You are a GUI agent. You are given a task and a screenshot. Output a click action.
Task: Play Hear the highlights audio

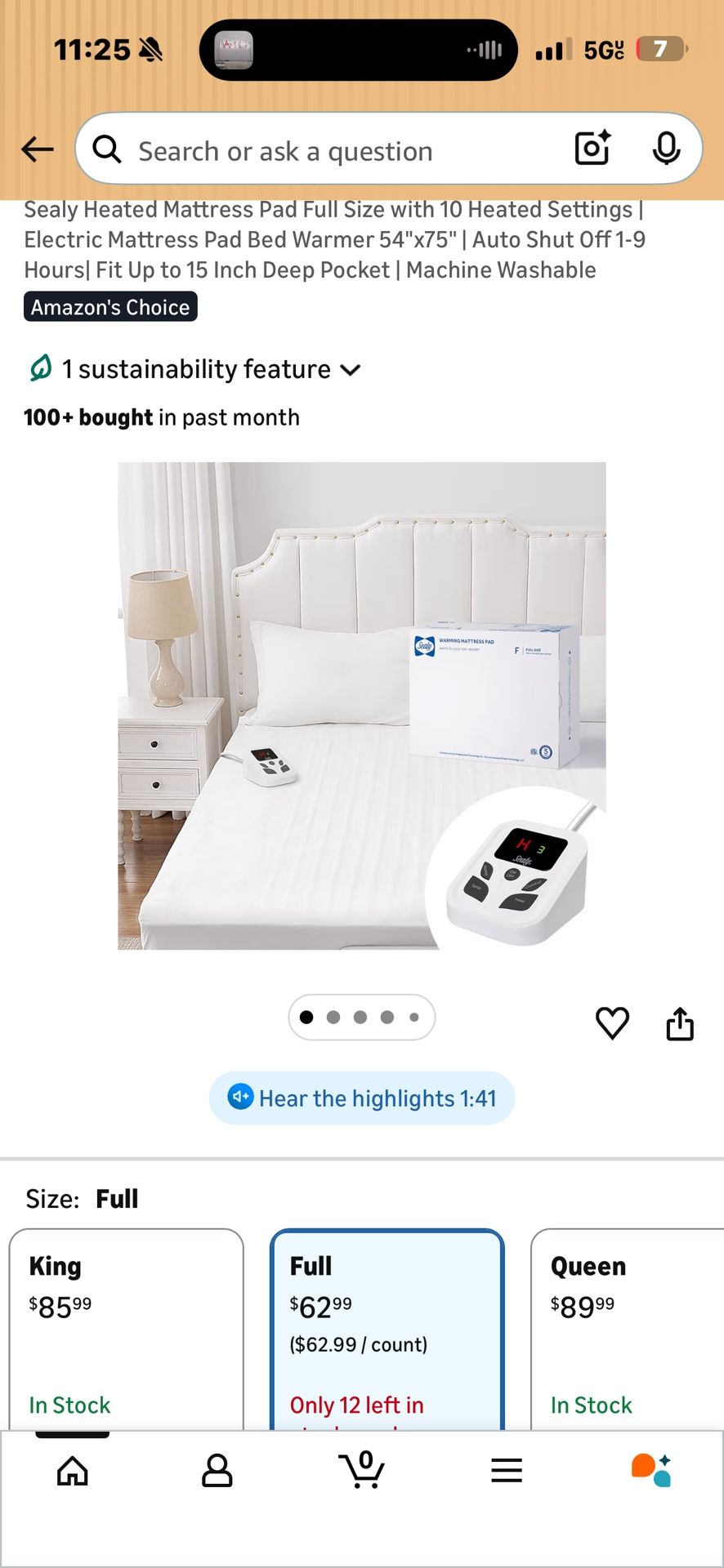coord(362,1098)
